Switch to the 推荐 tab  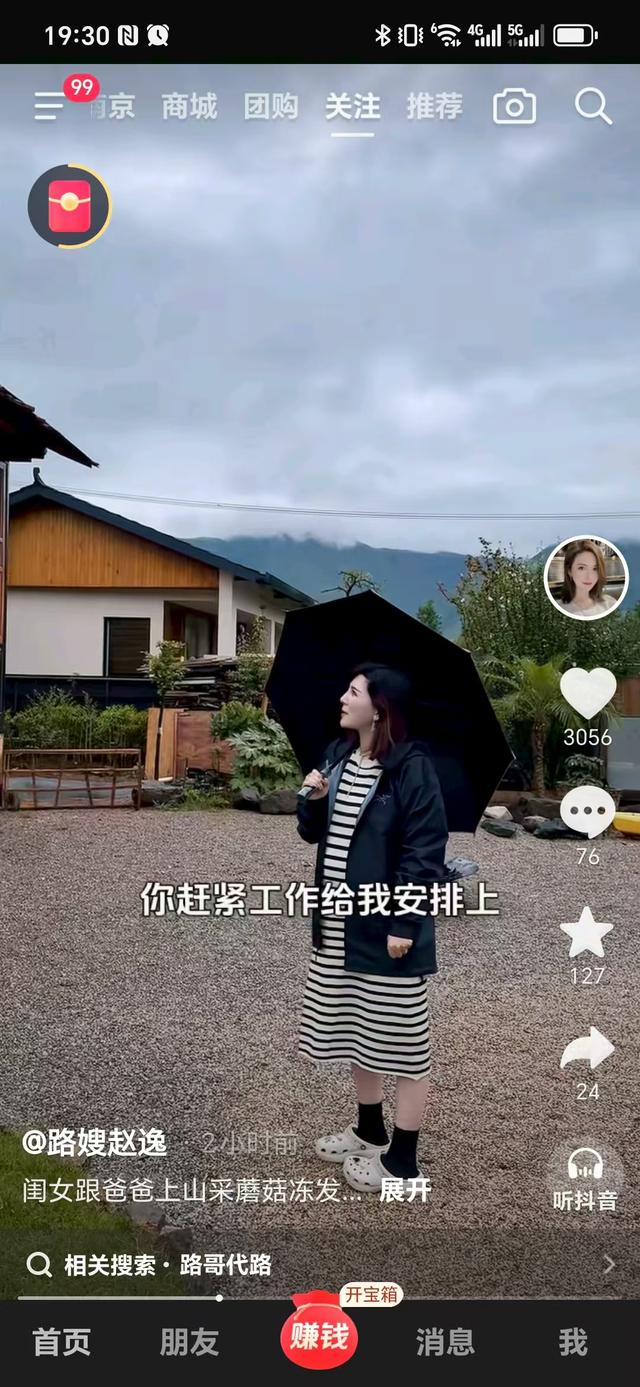(434, 106)
